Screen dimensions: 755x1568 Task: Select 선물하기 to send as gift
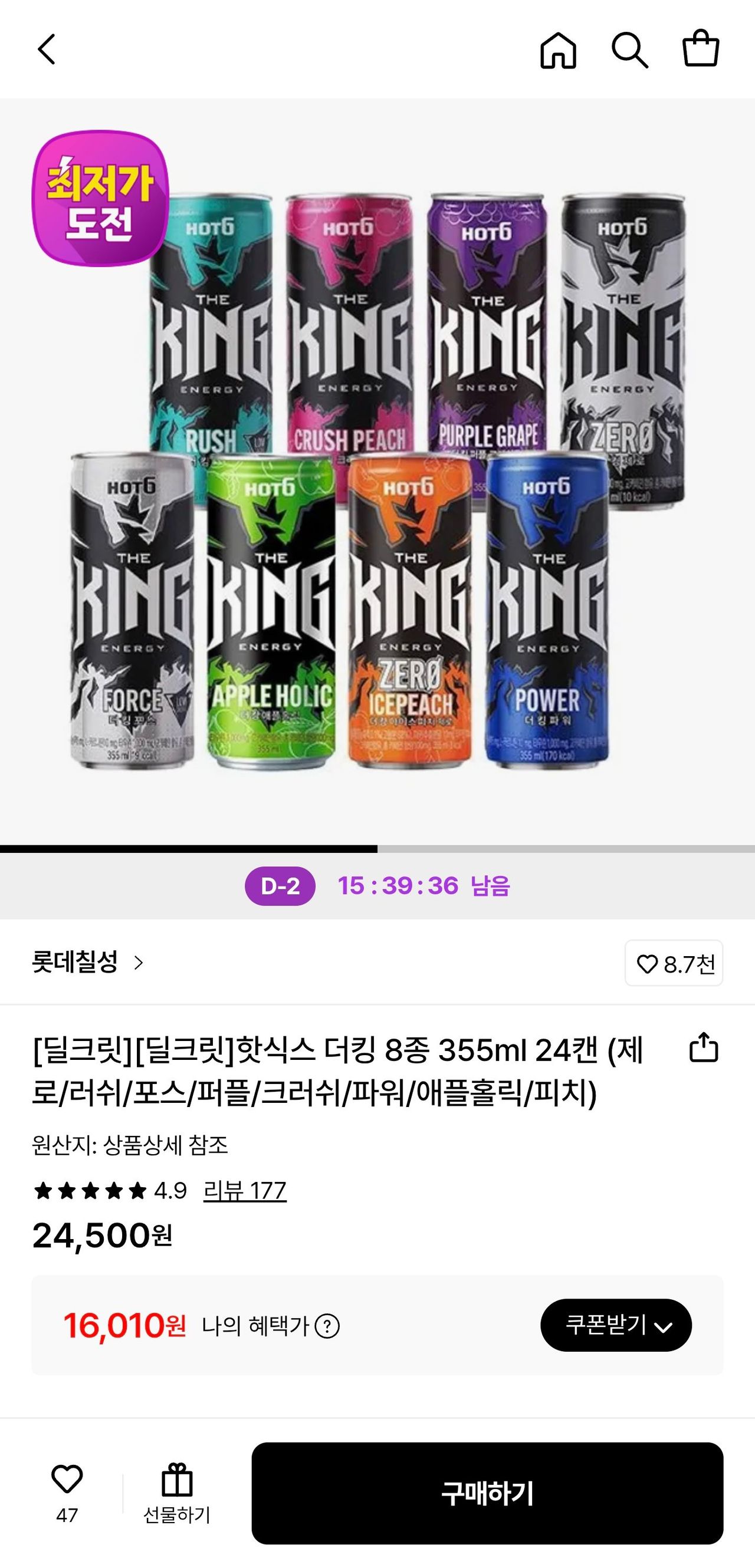coord(176,1494)
